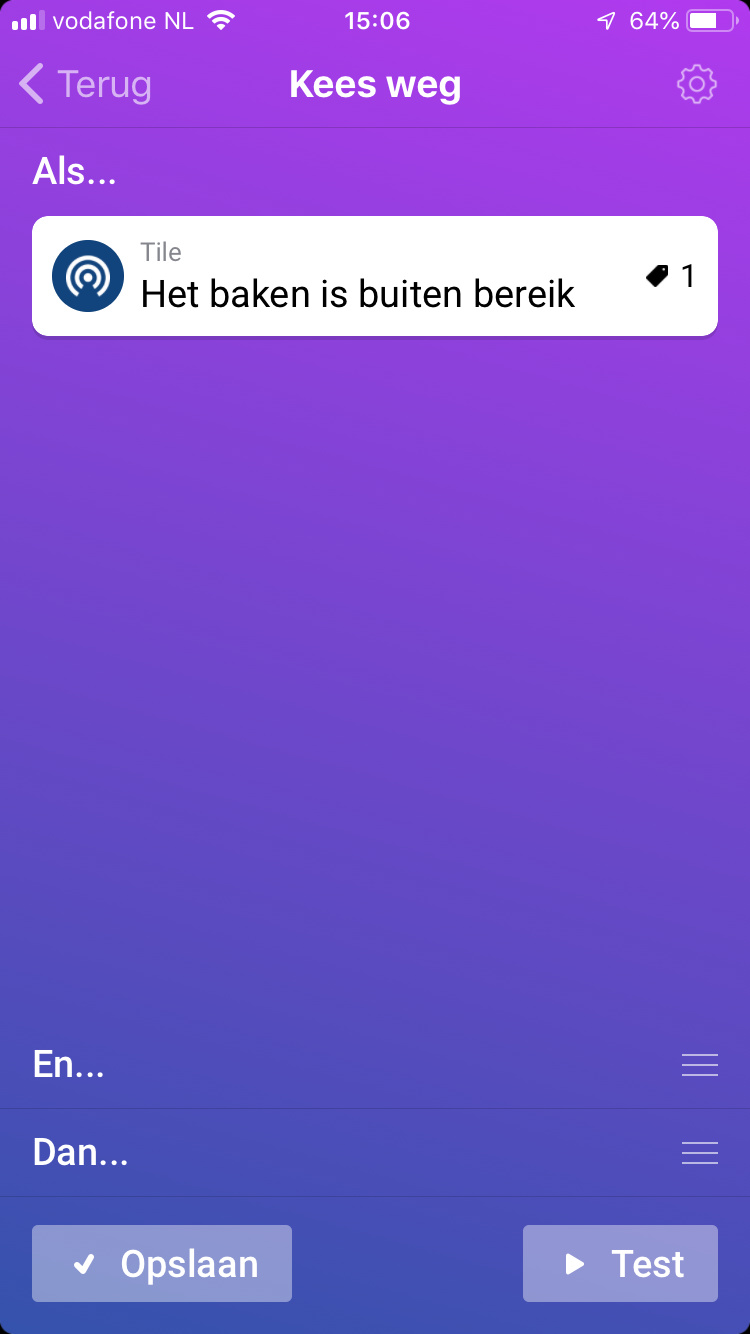
Task: Open the Tile 'Het baken is buiten bereik' card
Action: click(x=360, y=276)
